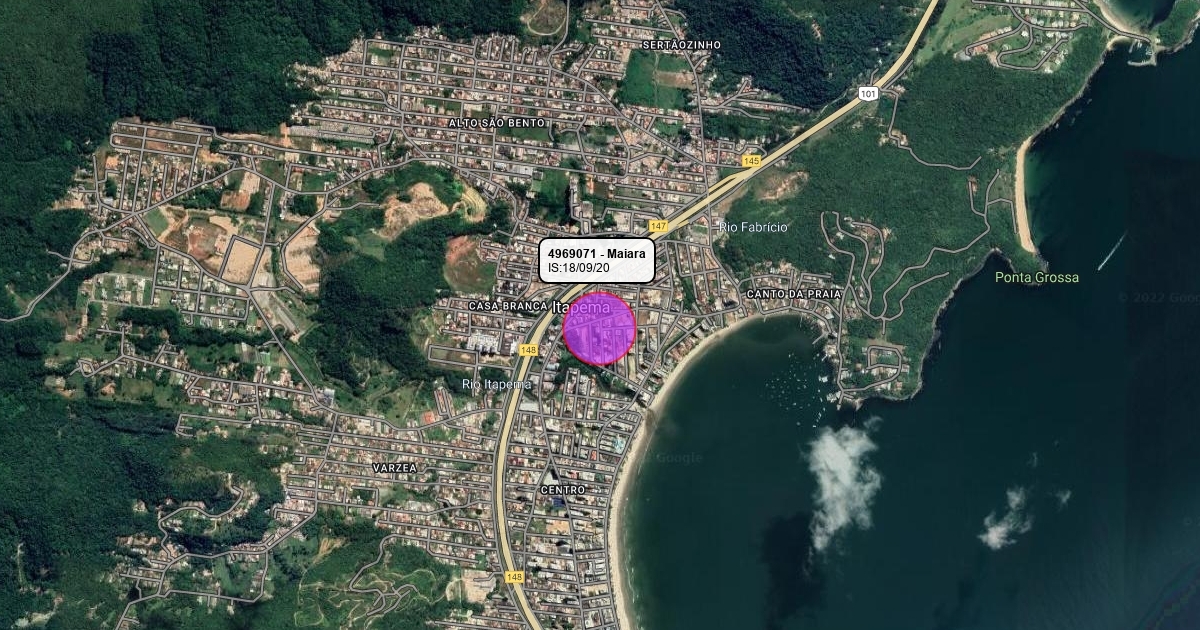Tap the purple location circle marker
Image resolution: width=1200 pixels, height=630 pixels.
pos(600,329)
